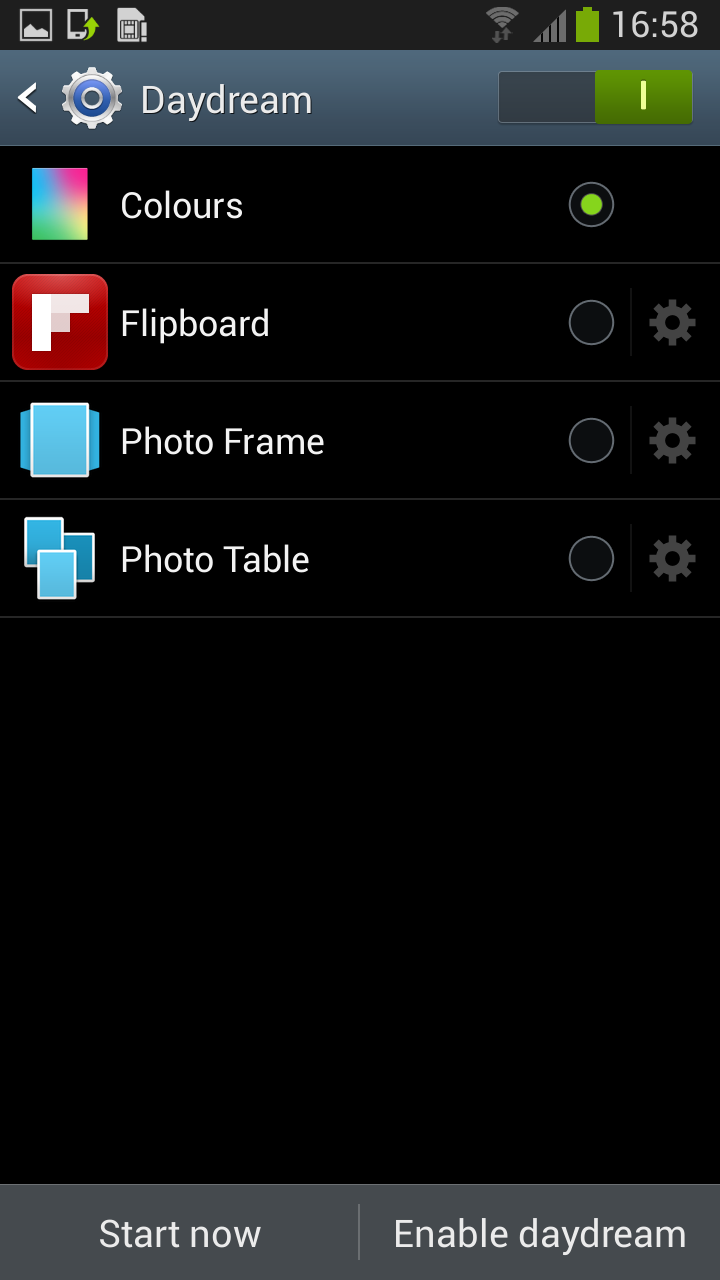Open Photo Table settings gear

(673, 559)
